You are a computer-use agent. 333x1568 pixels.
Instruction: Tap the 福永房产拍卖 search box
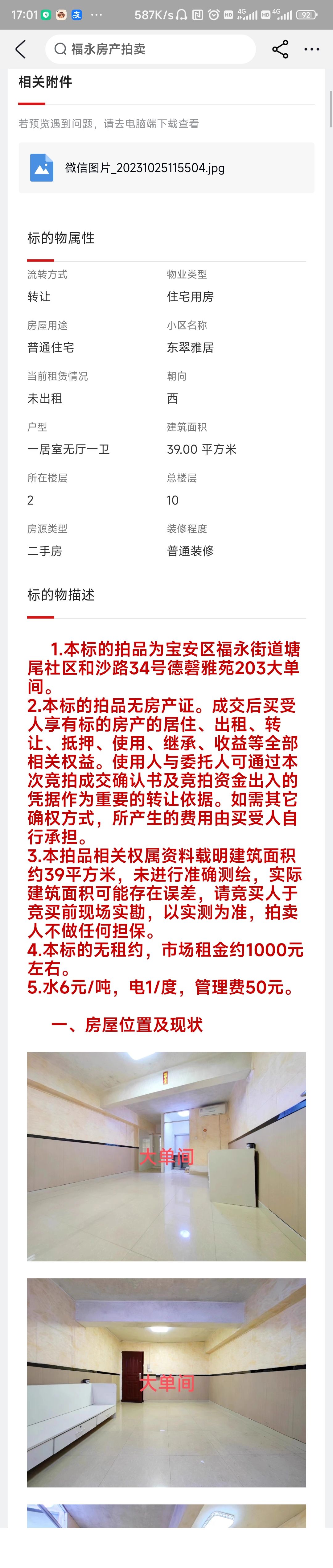(150, 49)
